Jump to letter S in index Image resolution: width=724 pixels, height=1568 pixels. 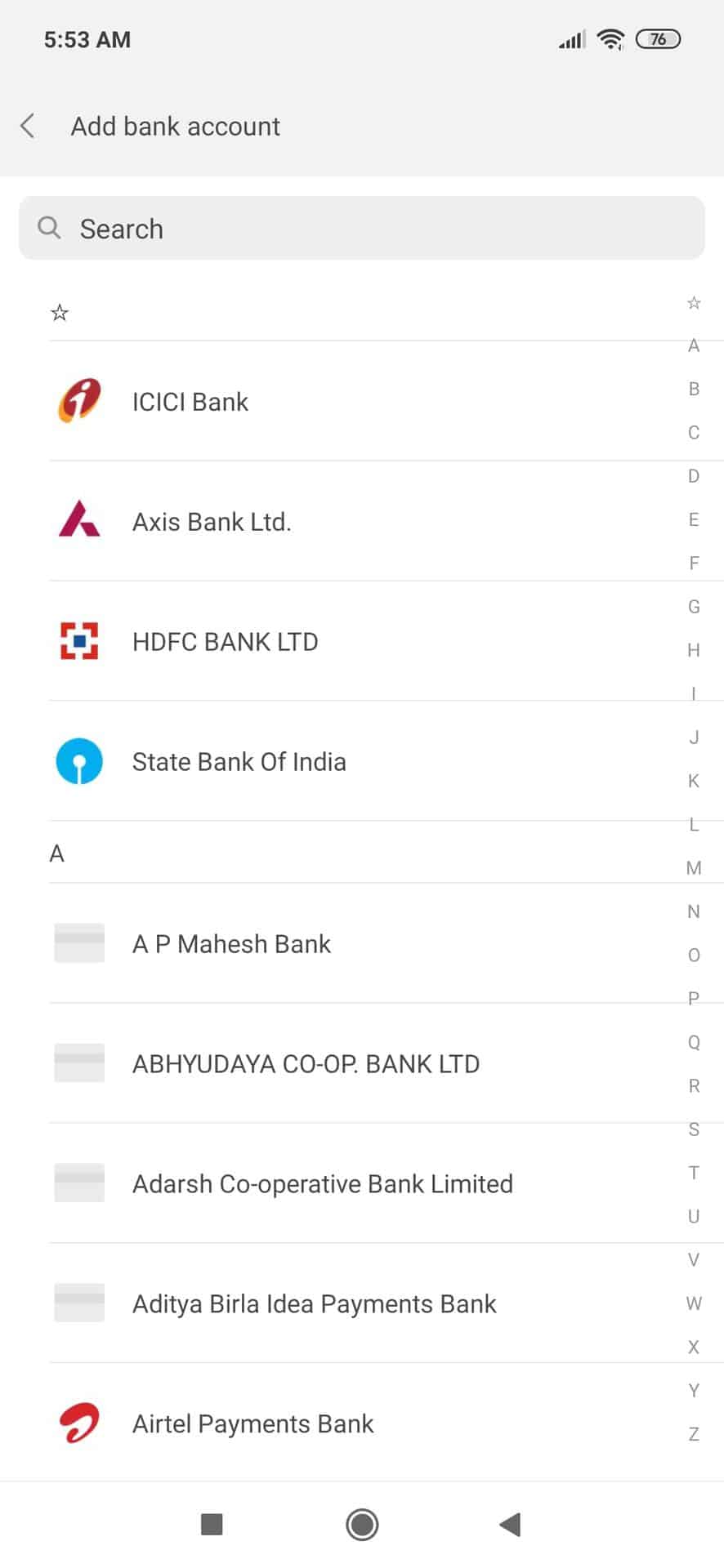pyautogui.click(x=694, y=1129)
